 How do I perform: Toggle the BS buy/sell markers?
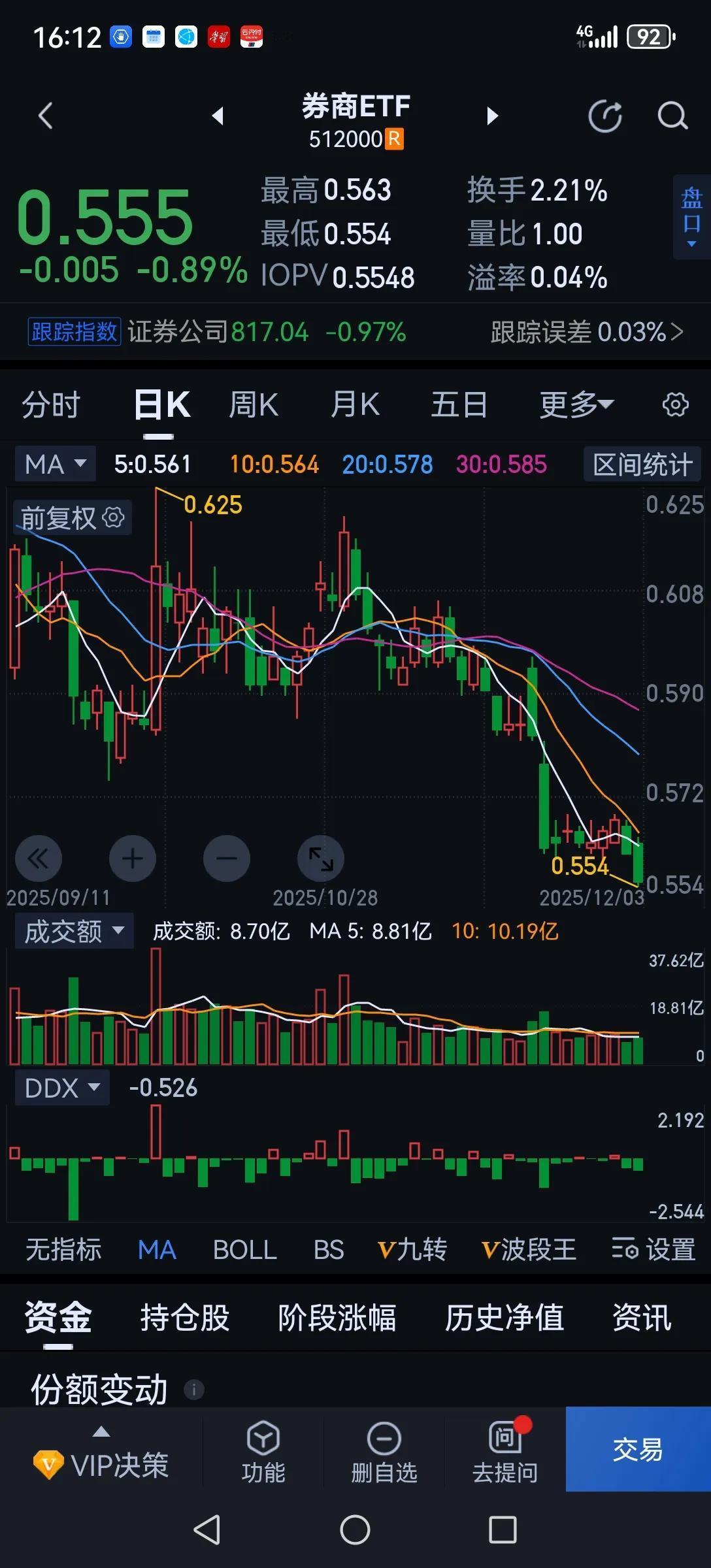tap(328, 1249)
